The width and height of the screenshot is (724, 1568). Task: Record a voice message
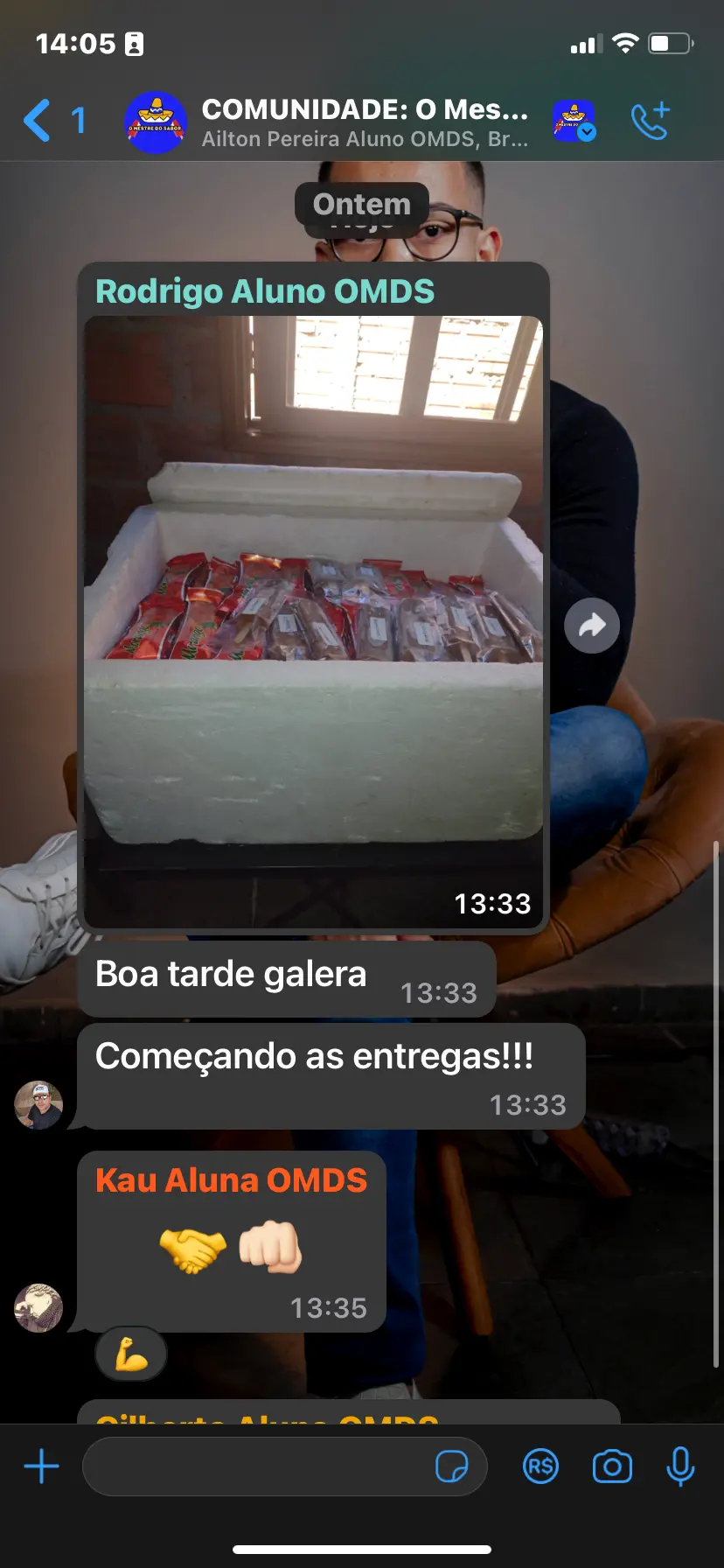coord(680,1466)
